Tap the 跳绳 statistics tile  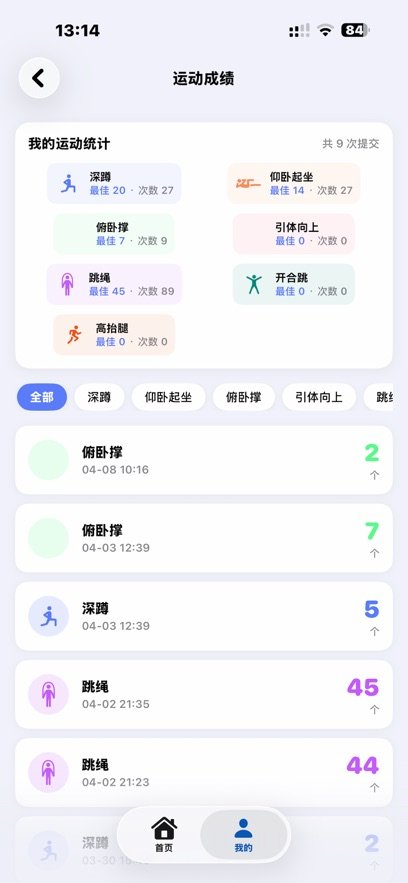[114, 284]
